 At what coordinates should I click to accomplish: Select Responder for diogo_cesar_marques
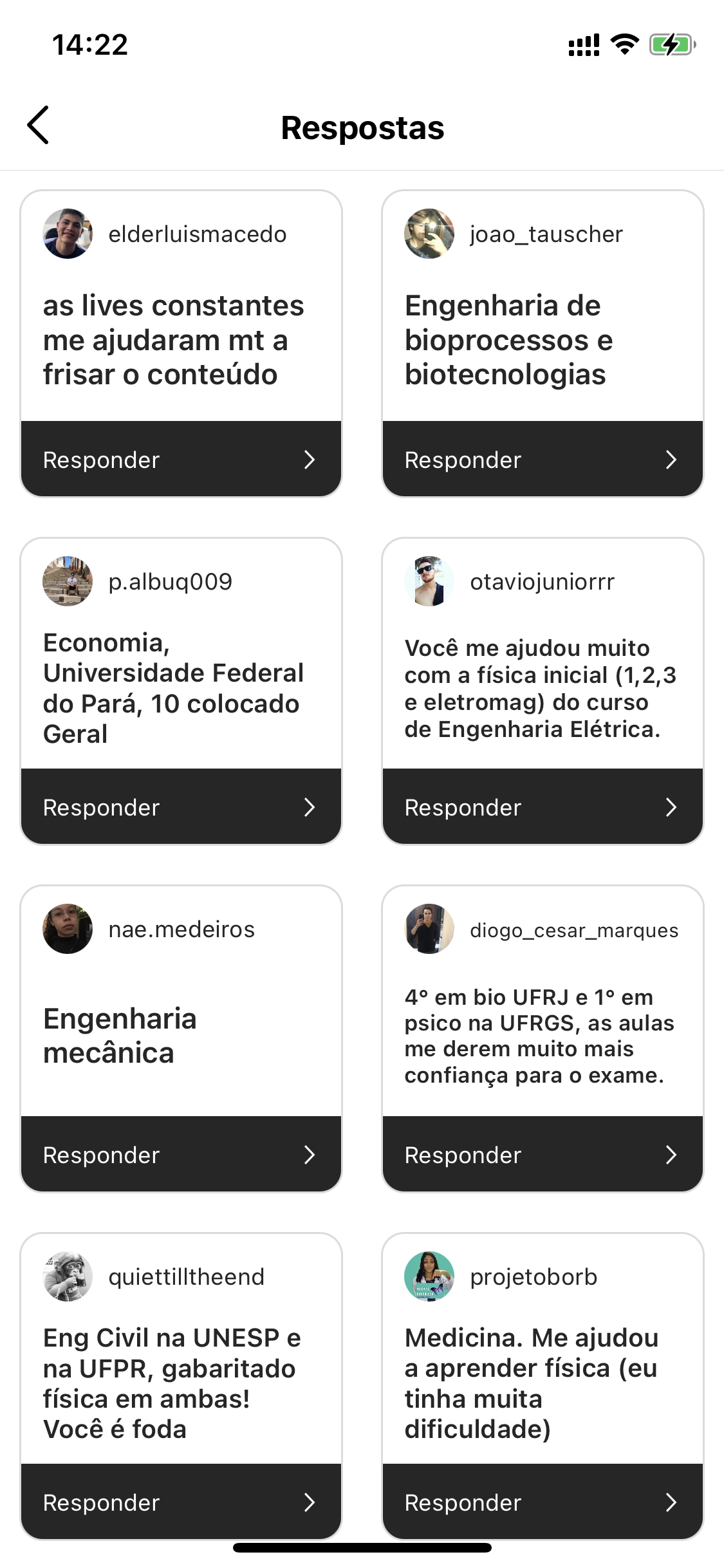coord(543,1155)
